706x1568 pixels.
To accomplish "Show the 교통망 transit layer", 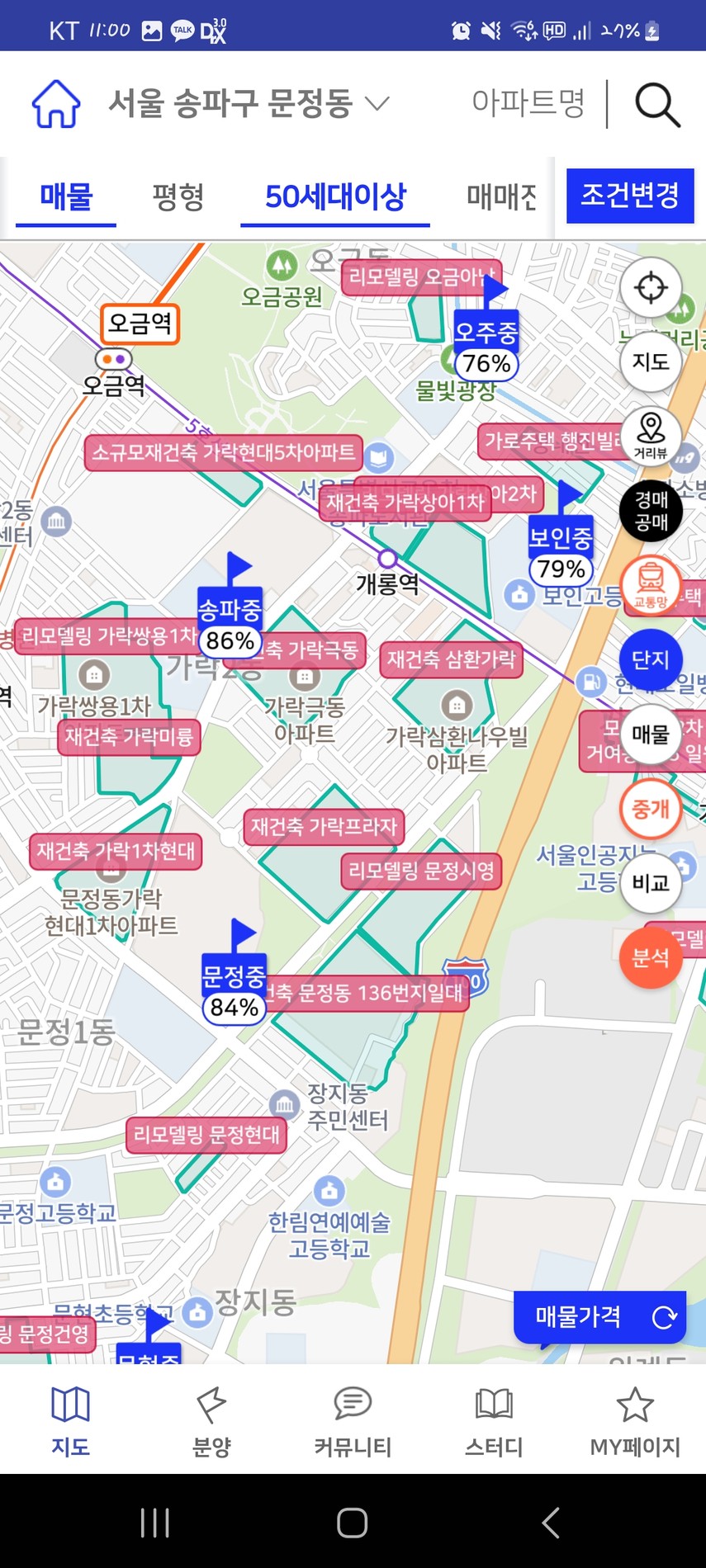I will coord(651,585).
